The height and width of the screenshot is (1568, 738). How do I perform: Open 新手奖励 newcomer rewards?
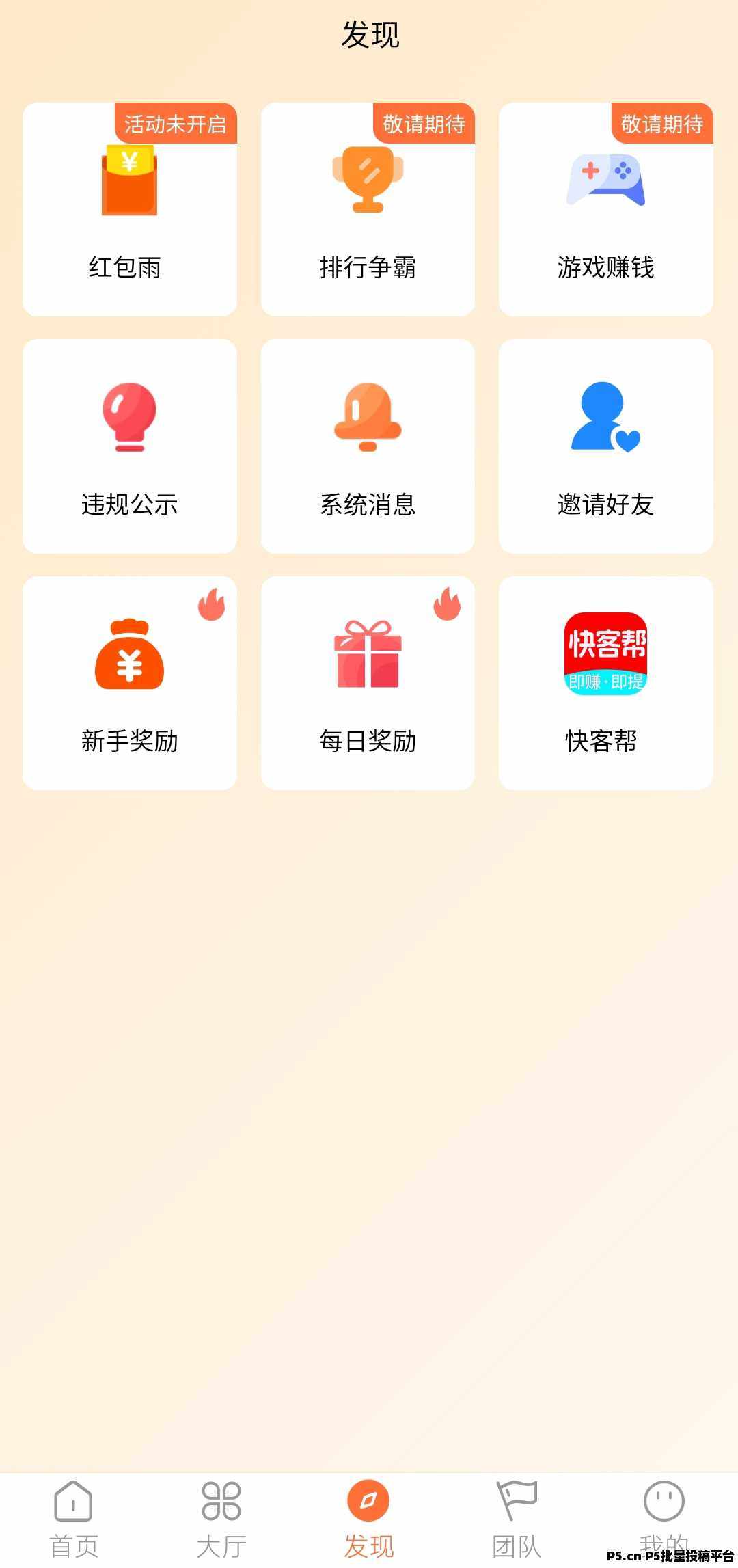click(x=129, y=683)
